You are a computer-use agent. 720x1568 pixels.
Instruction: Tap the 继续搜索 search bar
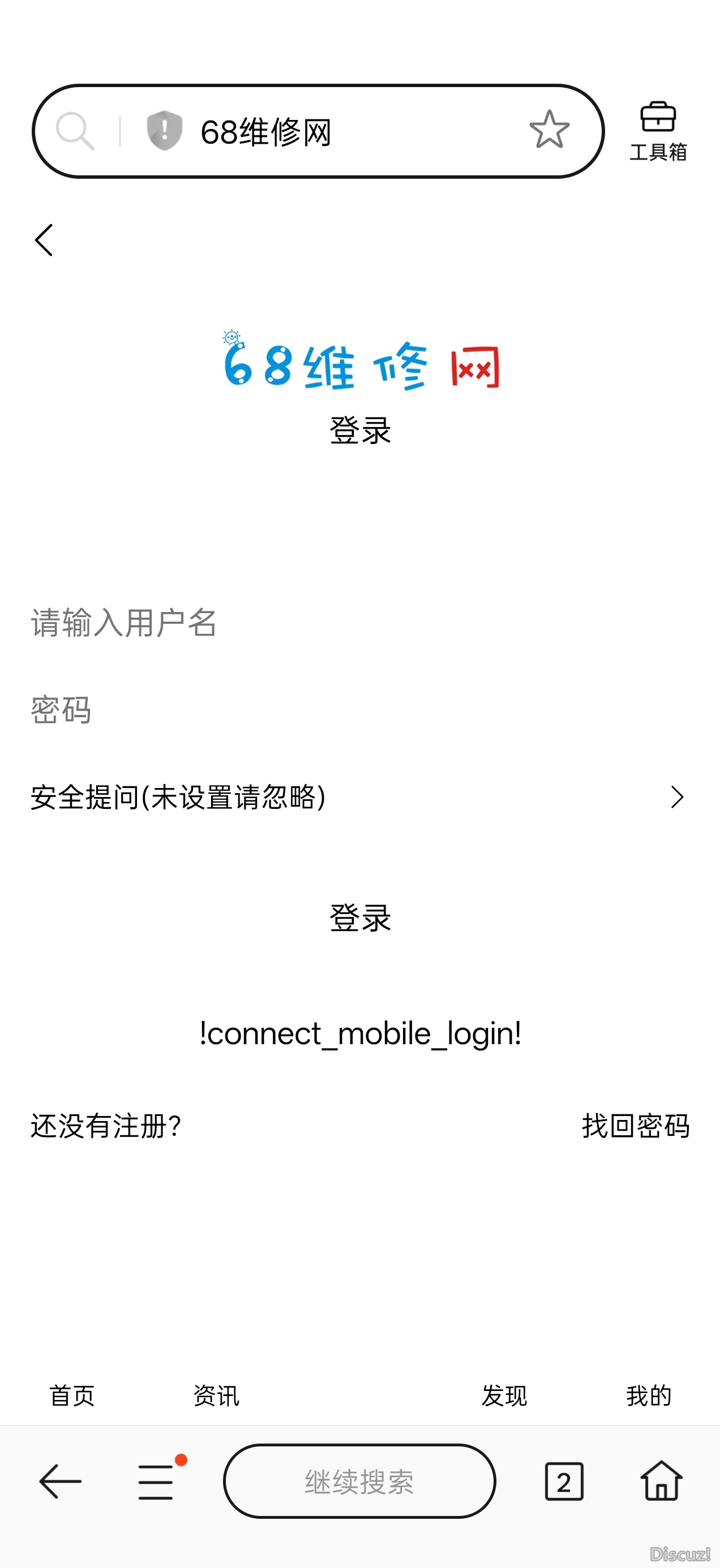coord(359,1481)
